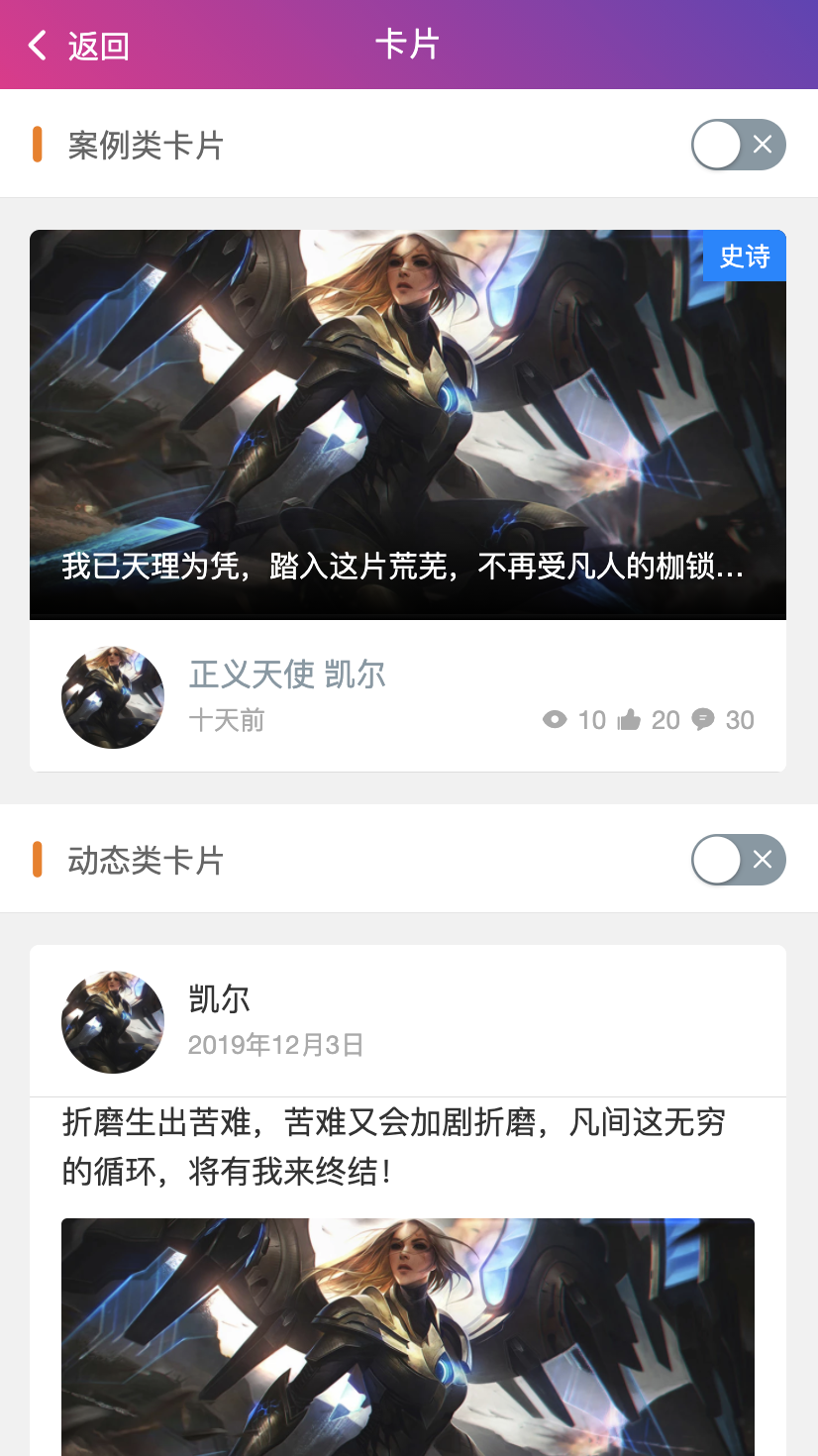Open 凯尔's avatar in the 2019年12月3日 post
Image resolution: width=818 pixels, height=1456 pixels.
point(113,1022)
